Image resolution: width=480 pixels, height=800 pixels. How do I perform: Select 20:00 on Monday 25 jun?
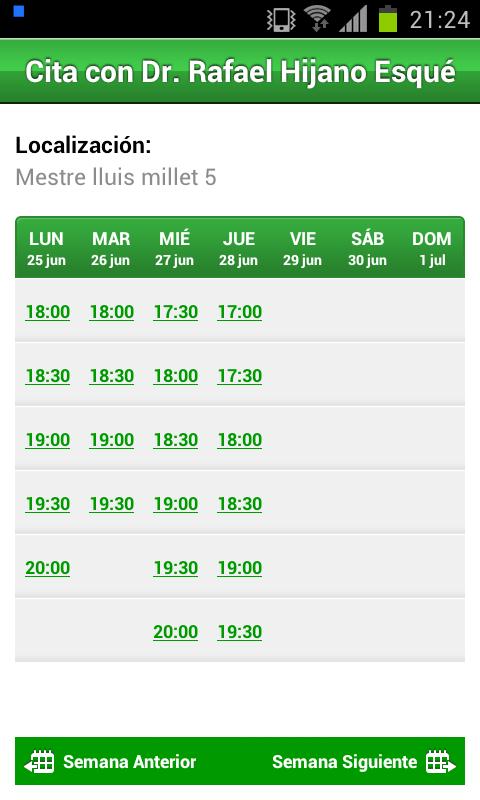(x=47, y=568)
